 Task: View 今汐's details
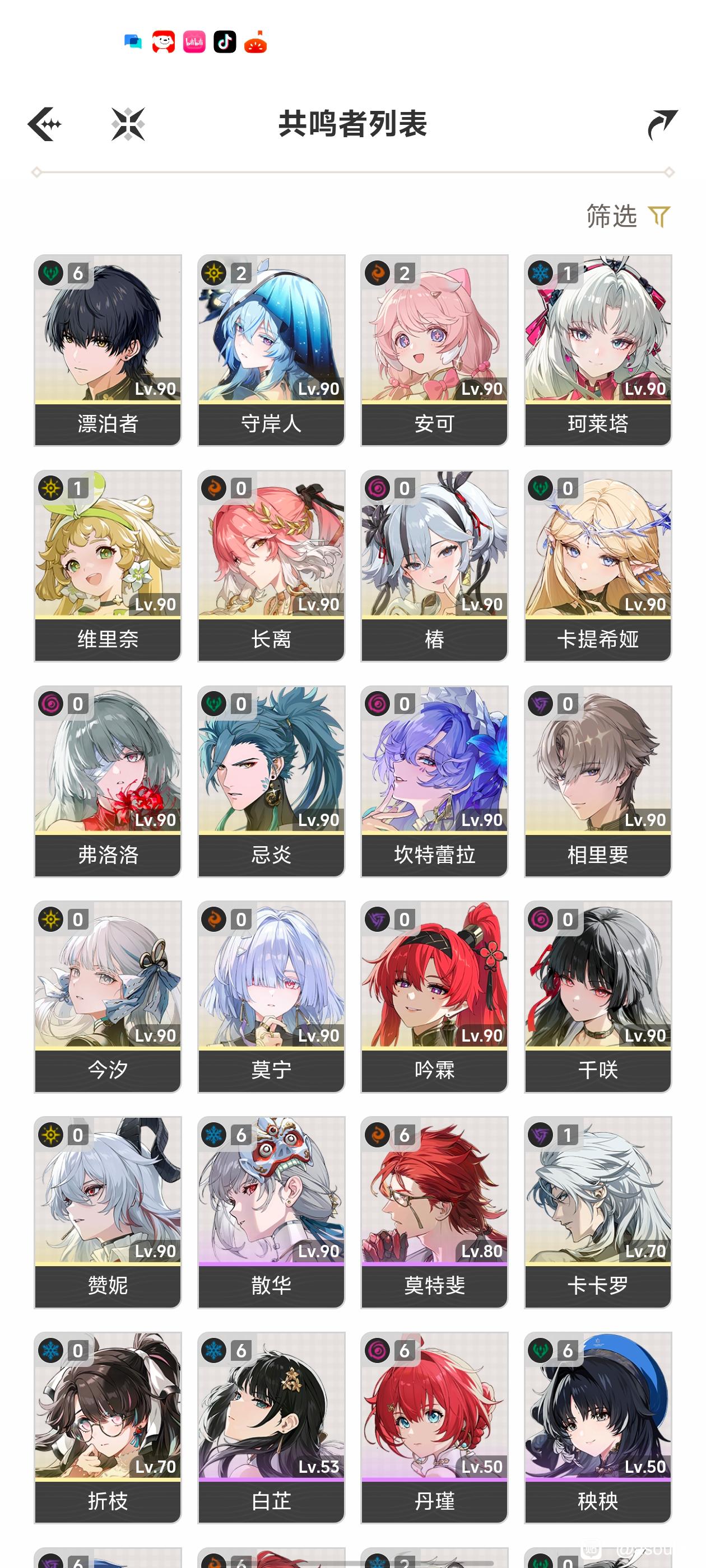click(108, 996)
